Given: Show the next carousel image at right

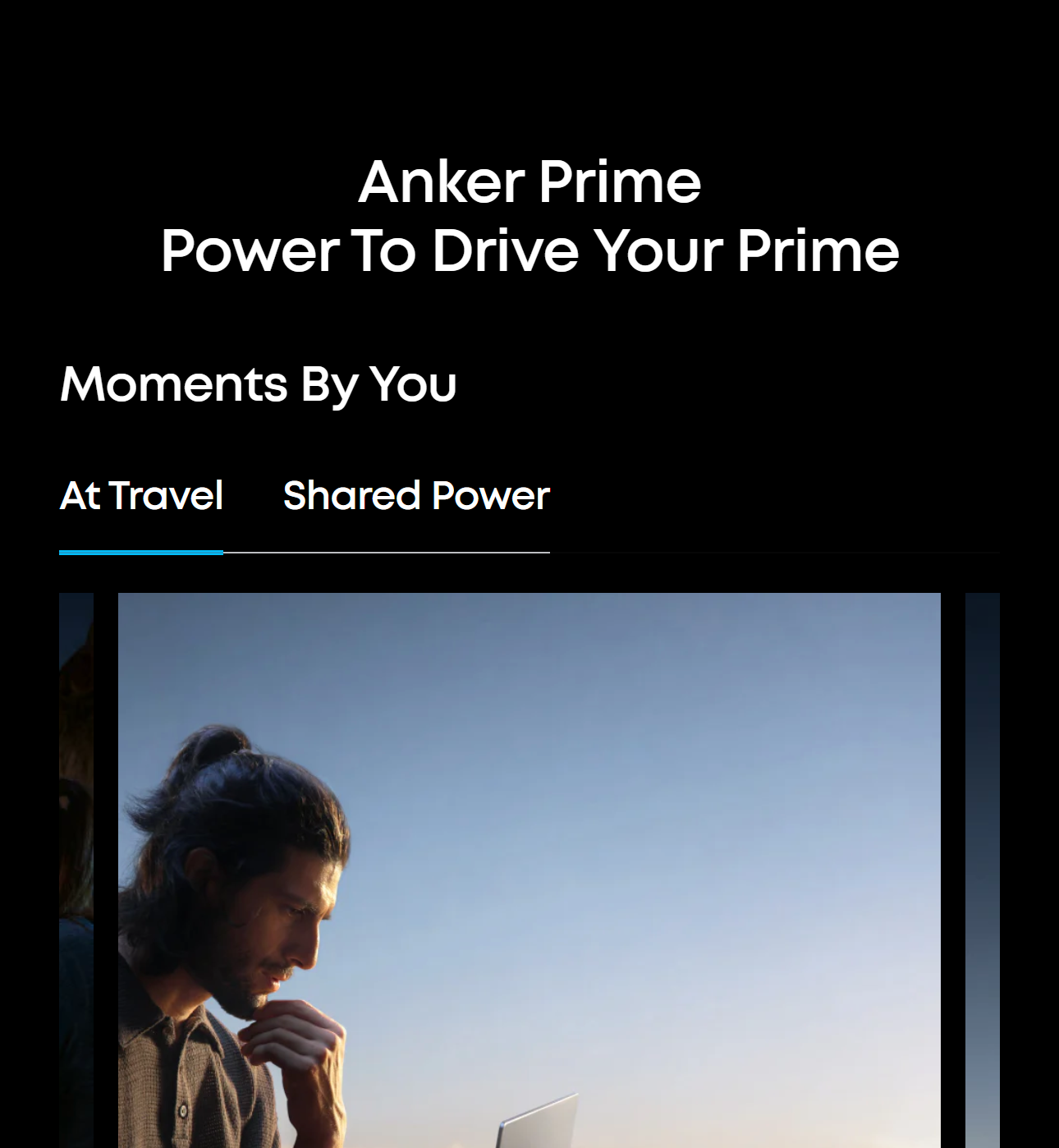Looking at the screenshot, I should click(x=982, y=869).
